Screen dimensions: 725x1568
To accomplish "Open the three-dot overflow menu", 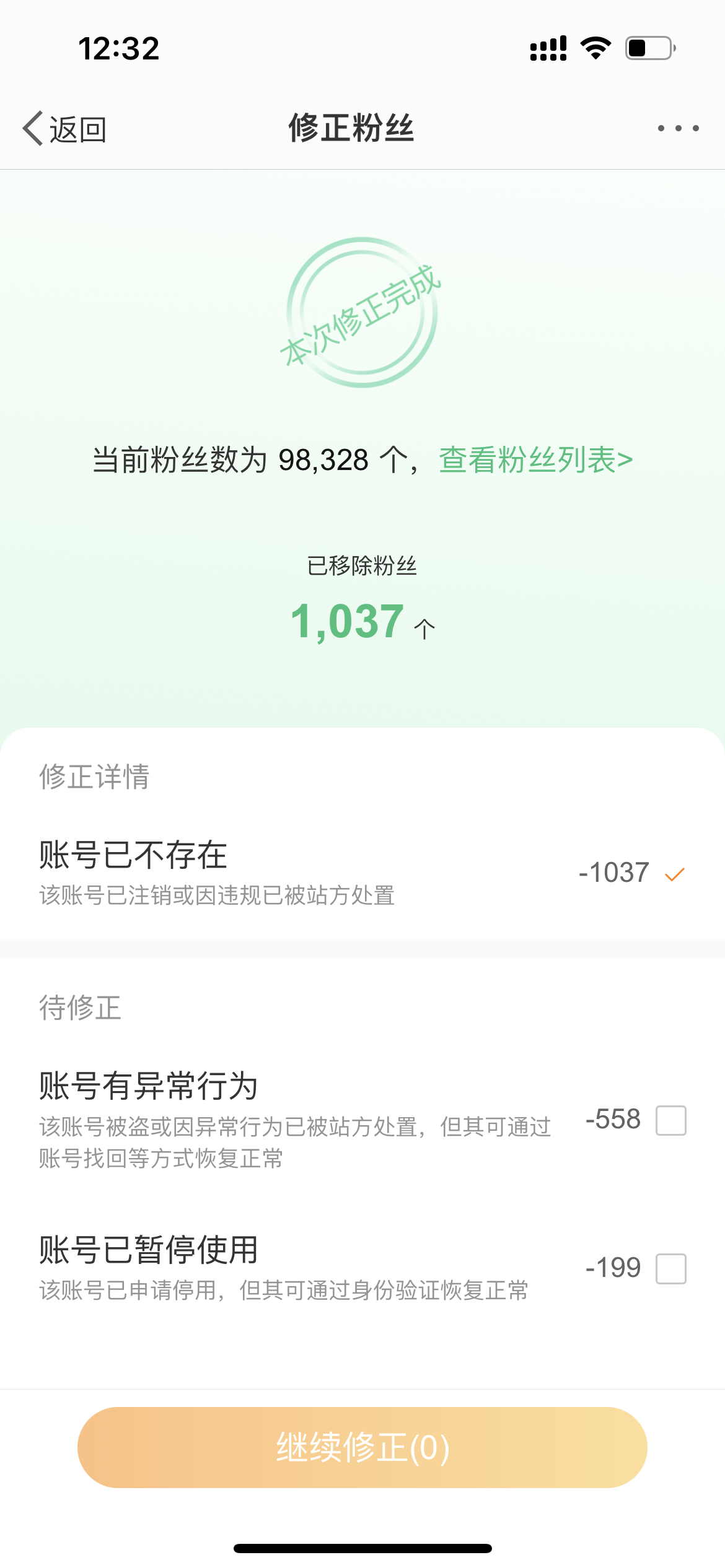I will pyautogui.click(x=679, y=128).
